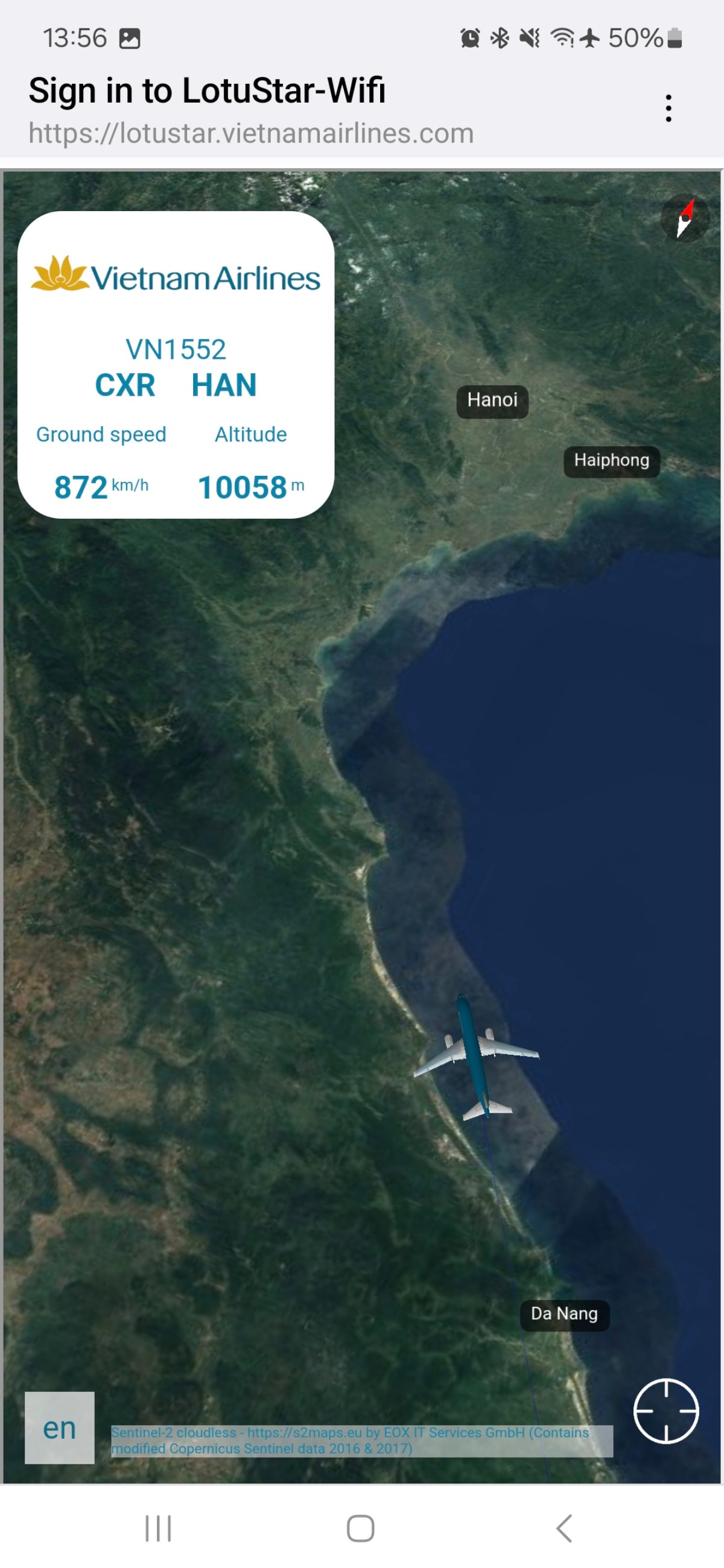Select the Haiphong city label
The height and width of the screenshot is (1568, 724).
click(x=611, y=461)
